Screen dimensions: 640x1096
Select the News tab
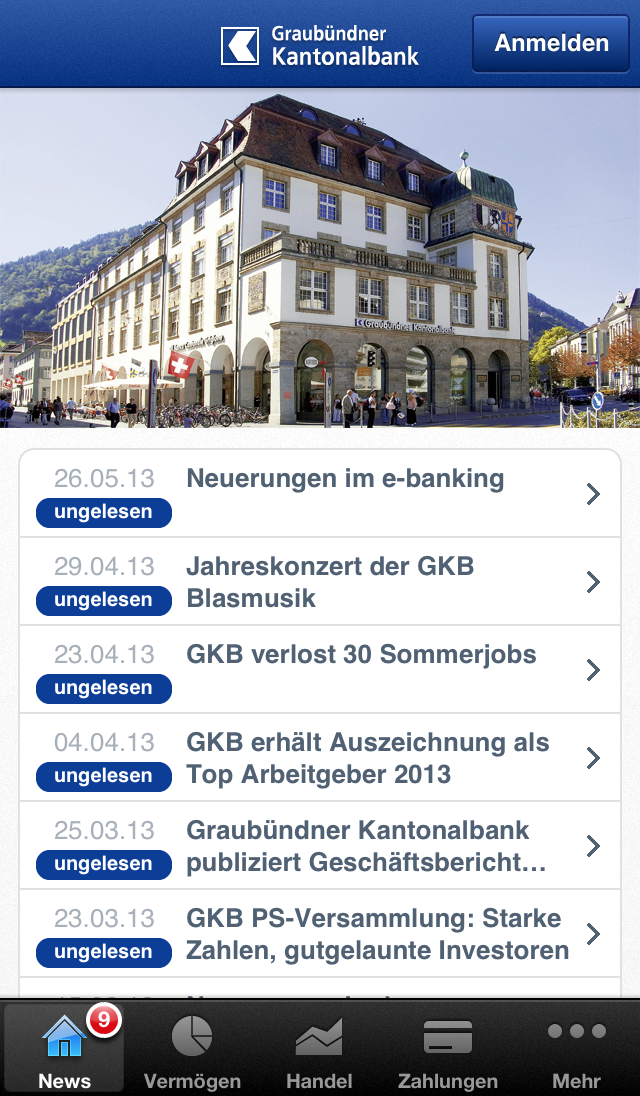click(x=64, y=1050)
